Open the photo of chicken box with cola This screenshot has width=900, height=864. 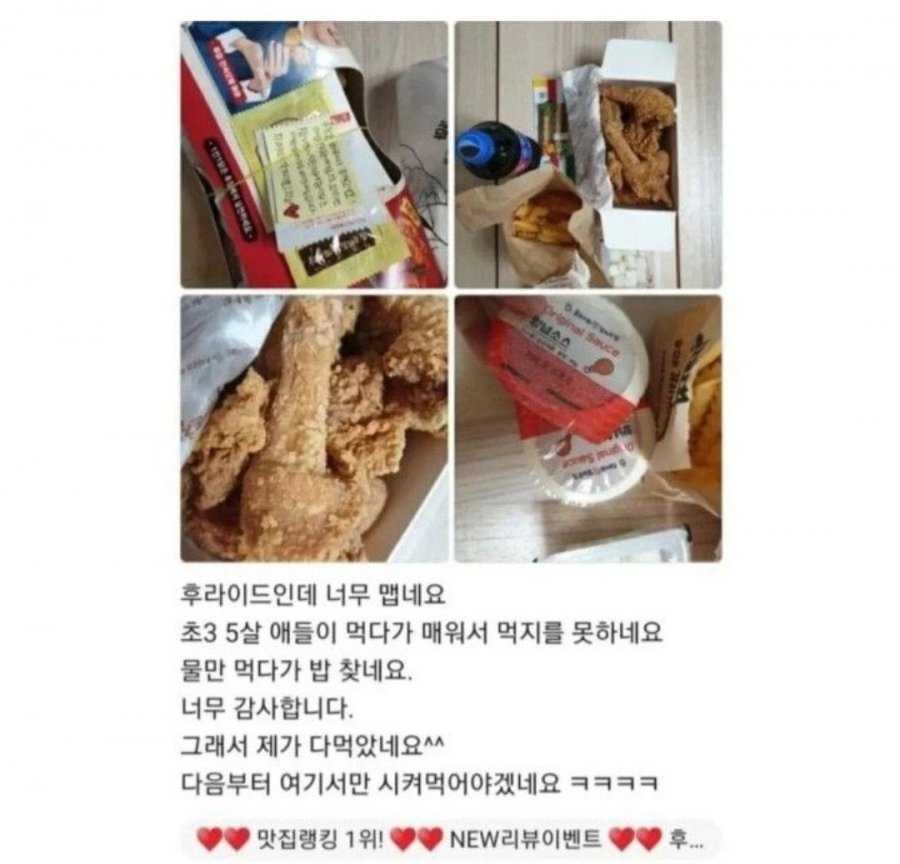[x=588, y=155]
